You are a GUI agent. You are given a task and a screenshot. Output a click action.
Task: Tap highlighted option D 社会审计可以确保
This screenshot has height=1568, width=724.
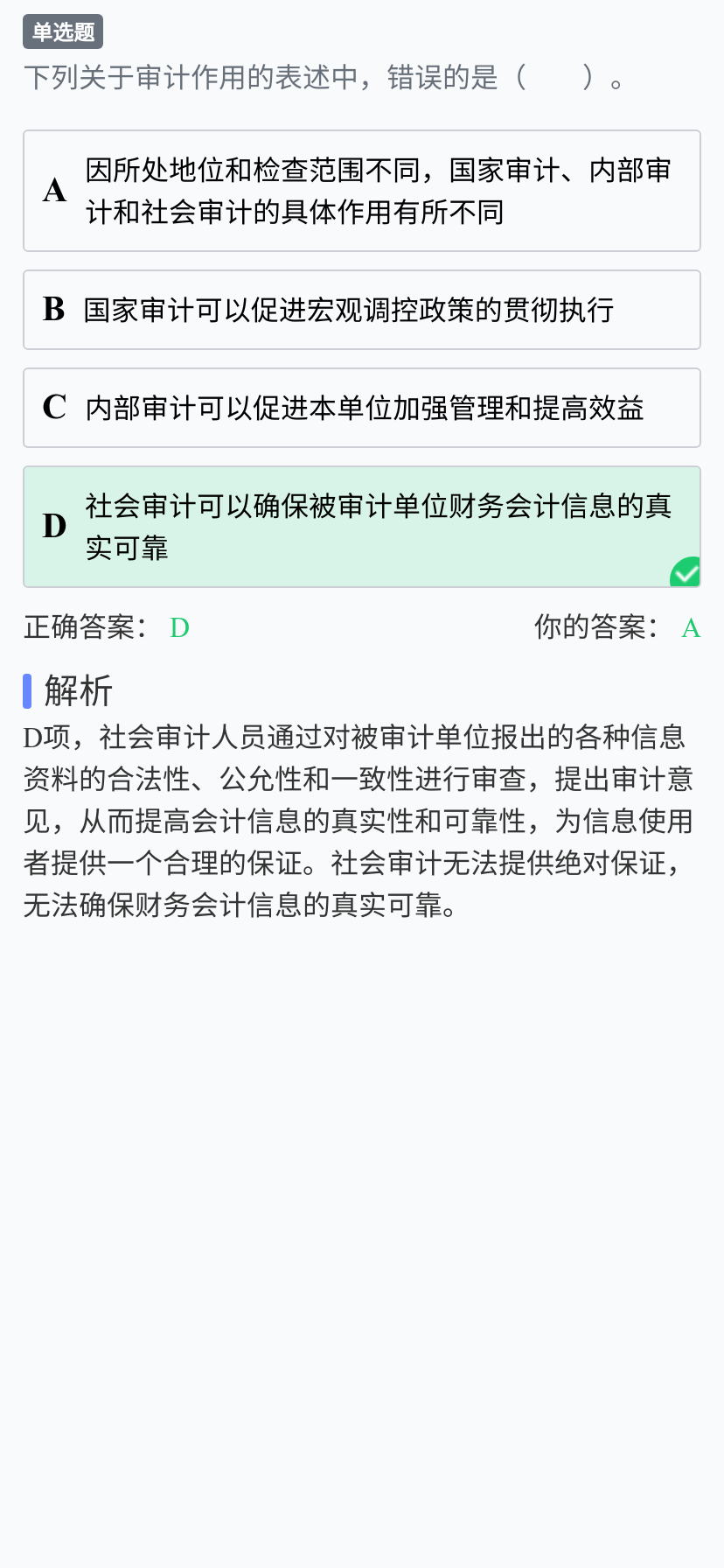pyautogui.click(x=362, y=527)
